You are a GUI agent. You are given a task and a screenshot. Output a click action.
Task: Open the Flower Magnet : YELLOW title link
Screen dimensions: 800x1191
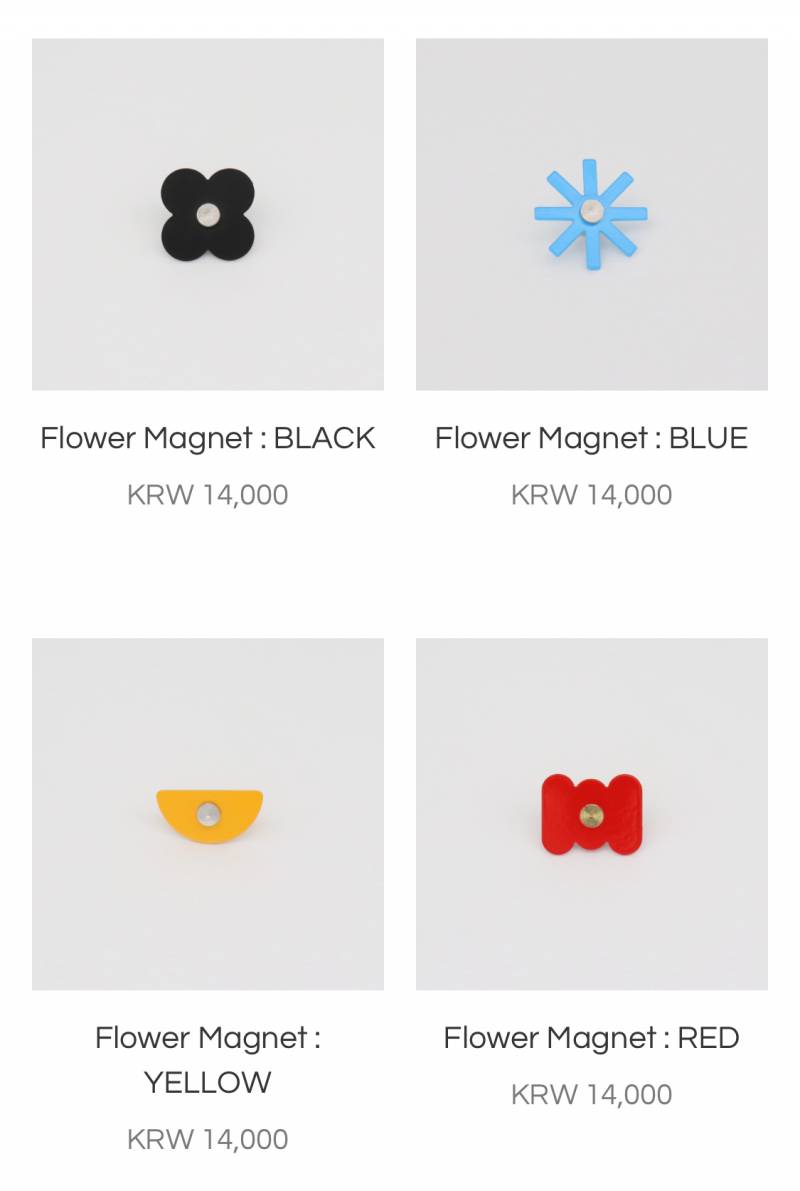pos(208,1060)
